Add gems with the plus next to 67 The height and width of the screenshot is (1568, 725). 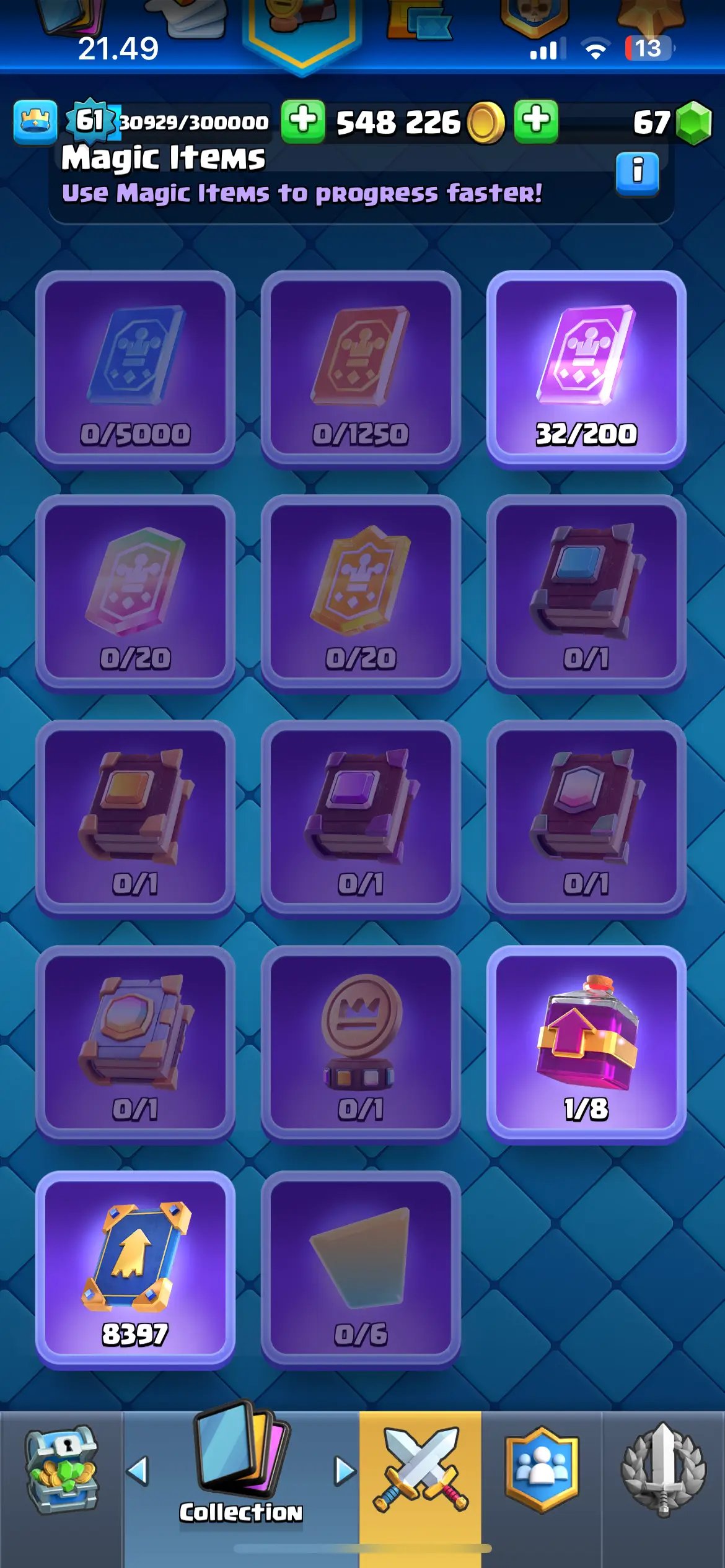[x=536, y=121]
